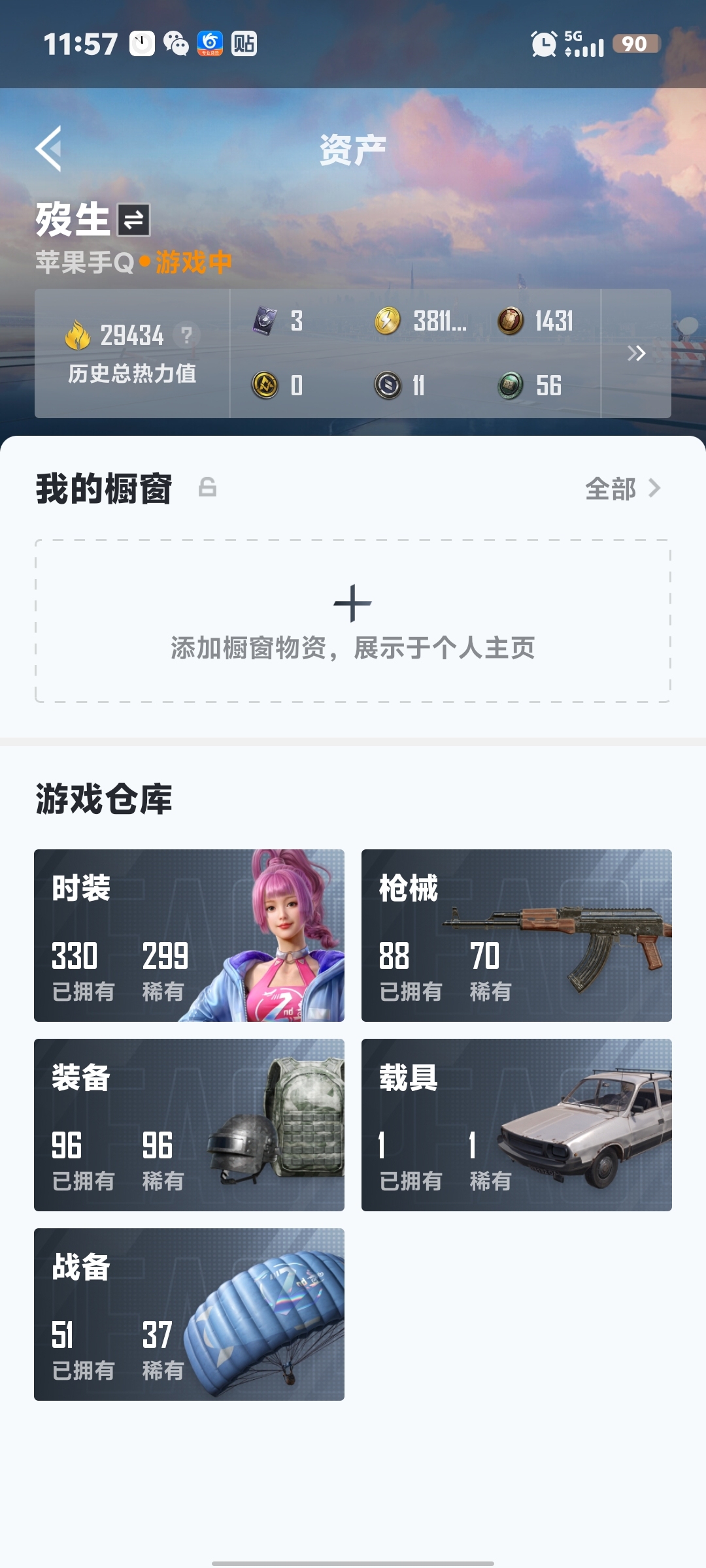
Task: Add items via 添加橱窗物资 box
Action: click(x=353, y=621)
